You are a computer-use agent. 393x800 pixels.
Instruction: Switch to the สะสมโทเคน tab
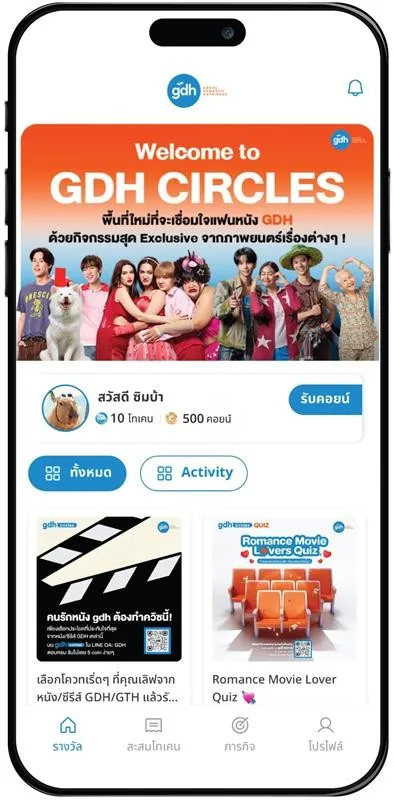pos(154,735)
